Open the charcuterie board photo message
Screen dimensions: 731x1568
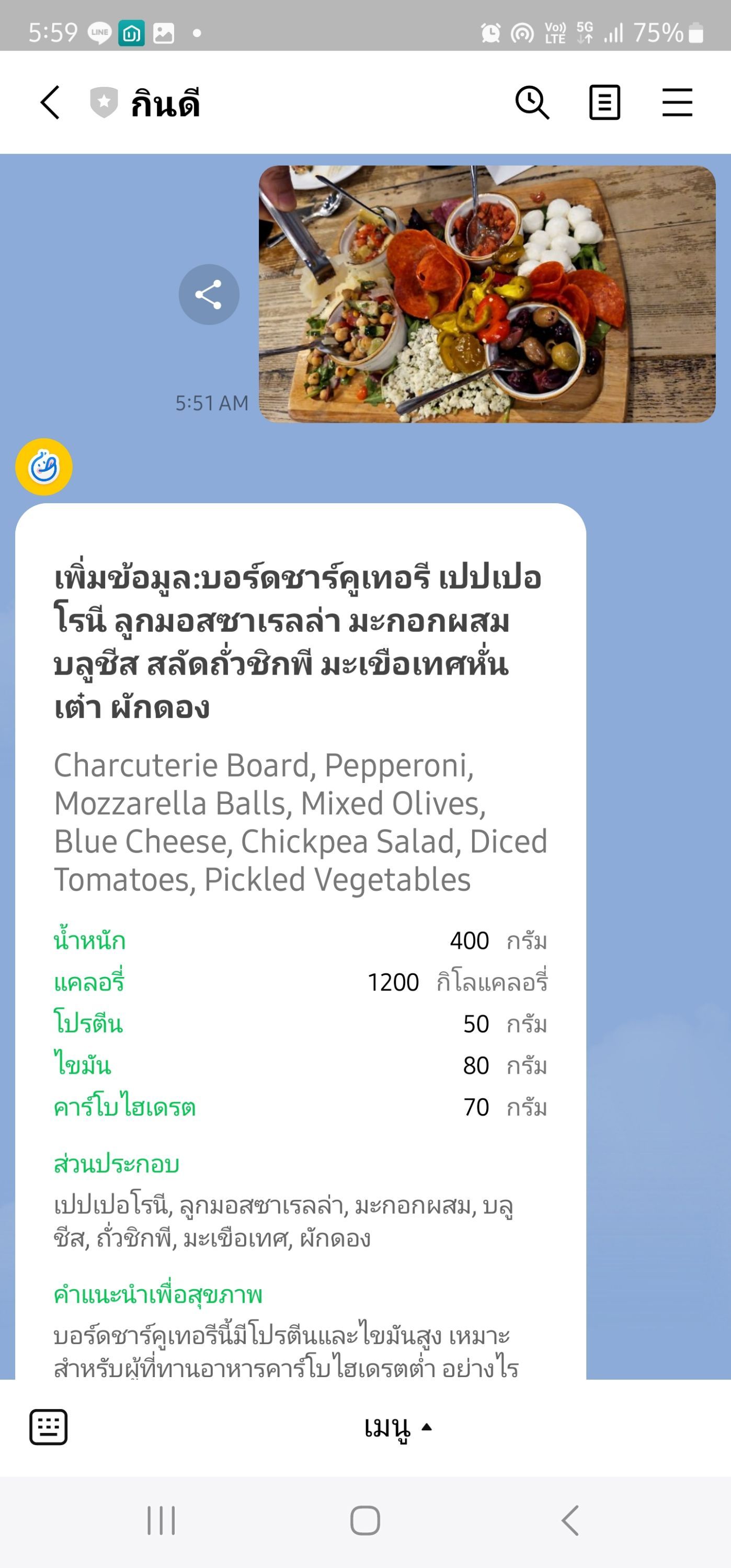pos(487,294)
